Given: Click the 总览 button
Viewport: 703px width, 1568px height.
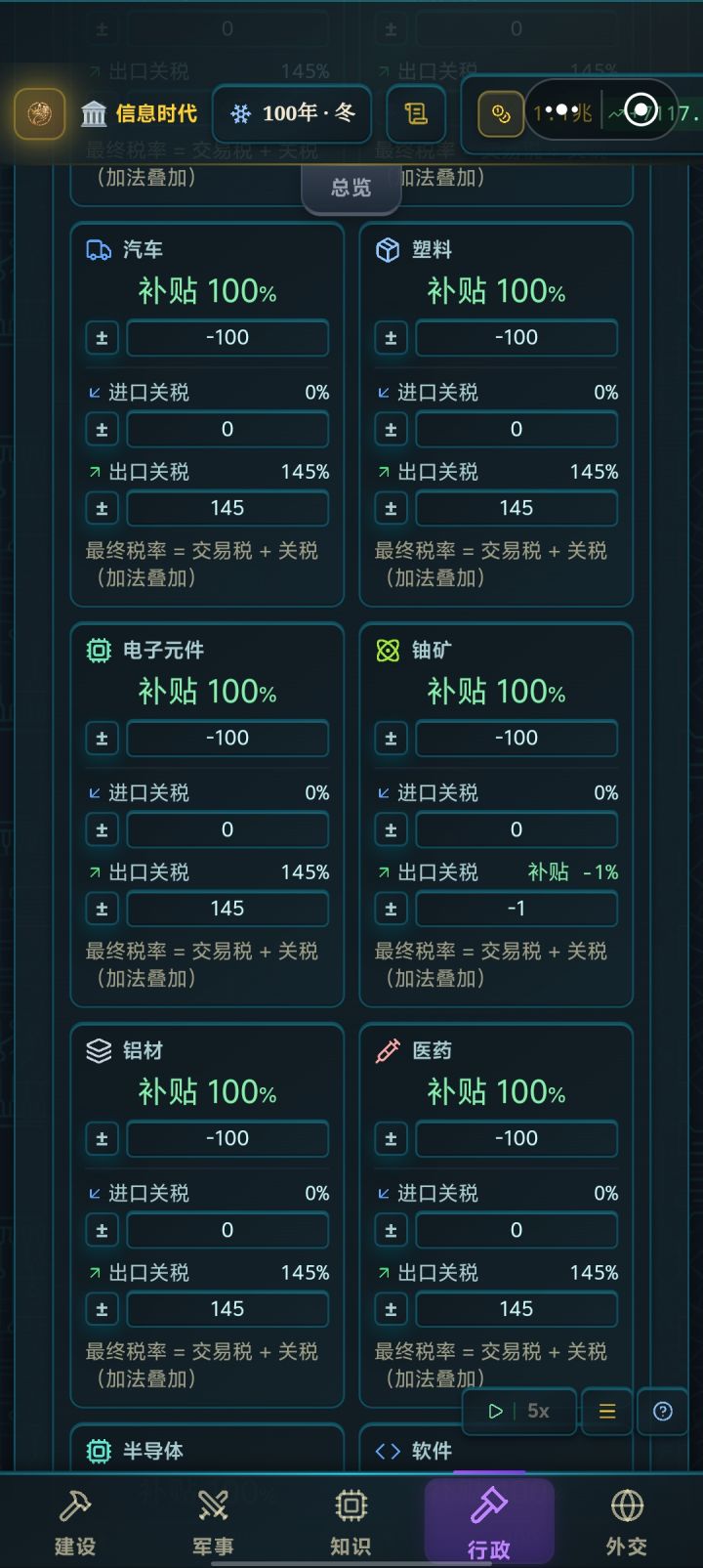Looking at the screenshot, I should coord(350,188).
